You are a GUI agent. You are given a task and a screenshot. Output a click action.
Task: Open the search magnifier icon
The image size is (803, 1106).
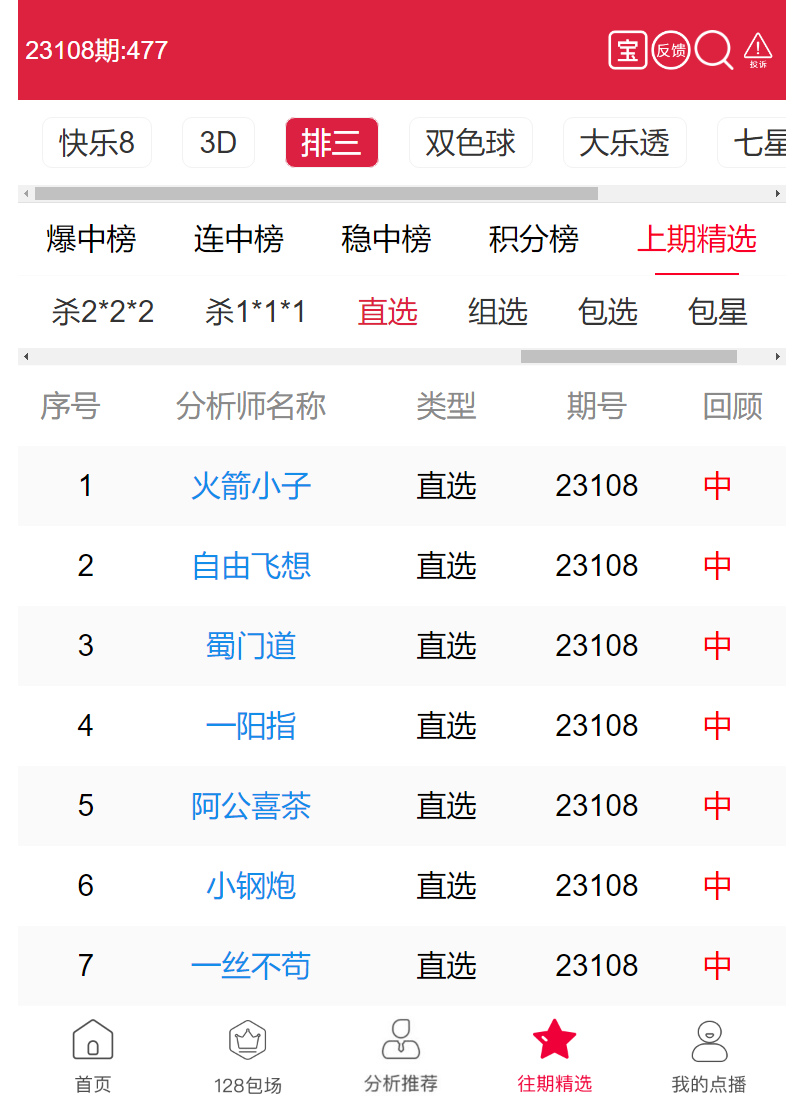tap(713, 50)
